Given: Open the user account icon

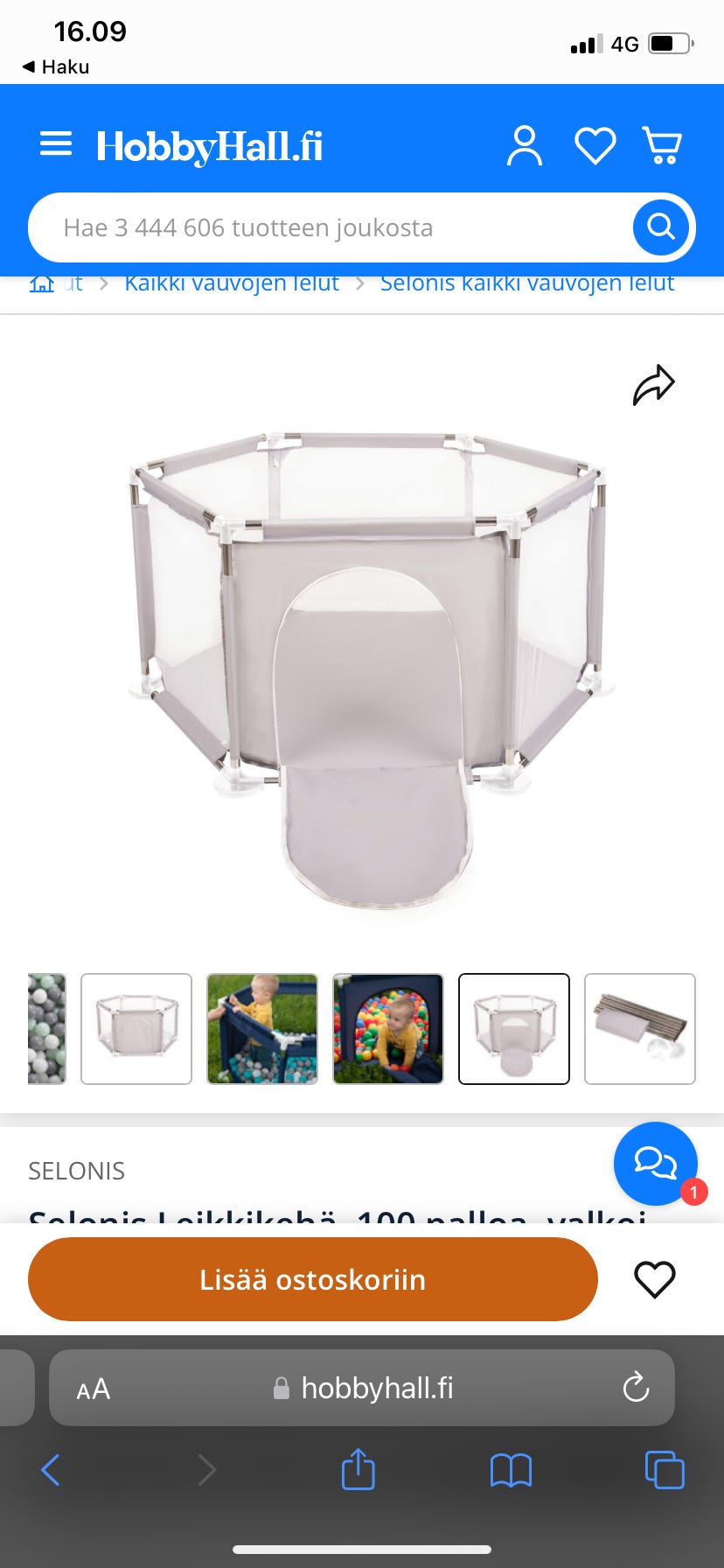Looking at the screenshot, I should [524, 145].
